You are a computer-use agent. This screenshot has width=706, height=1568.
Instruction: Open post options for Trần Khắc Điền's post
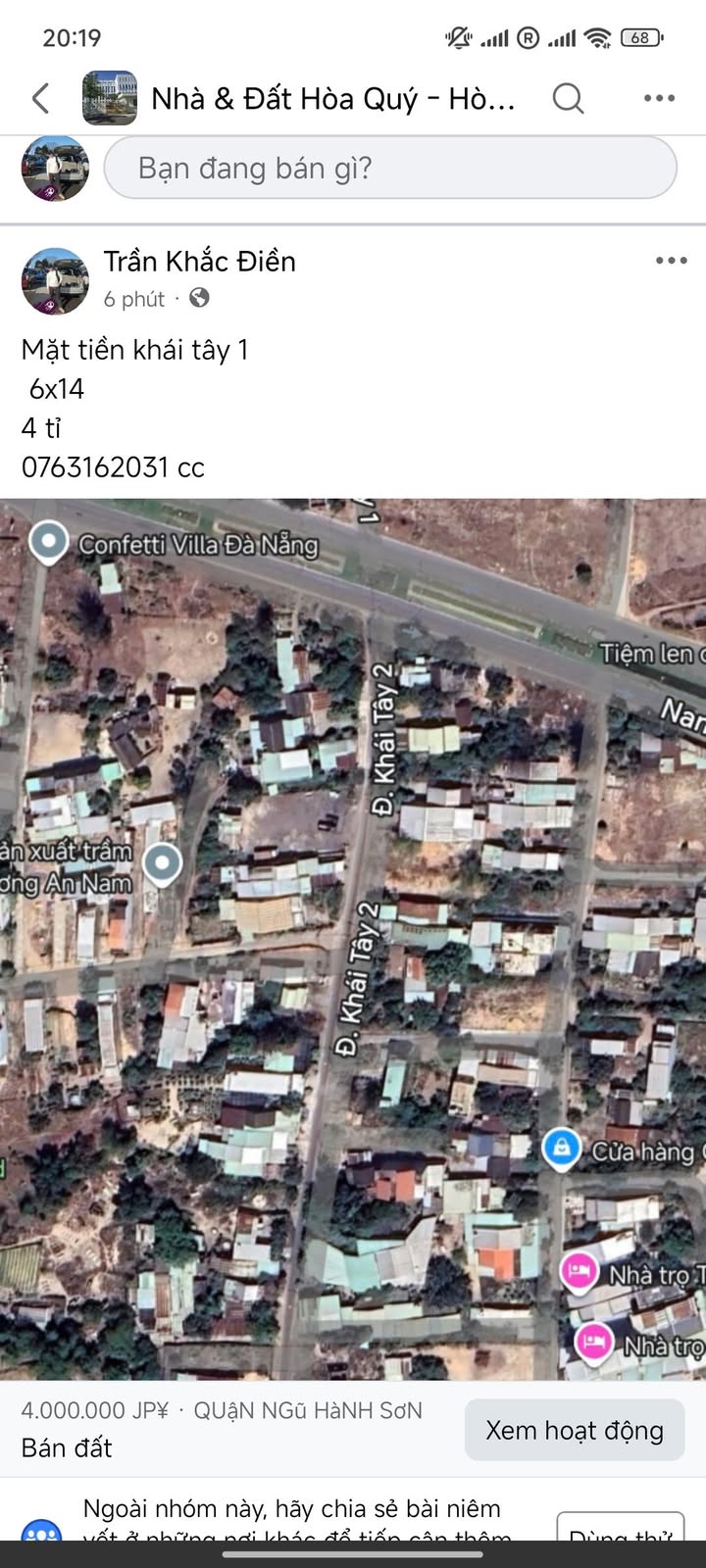click(671, 261)
